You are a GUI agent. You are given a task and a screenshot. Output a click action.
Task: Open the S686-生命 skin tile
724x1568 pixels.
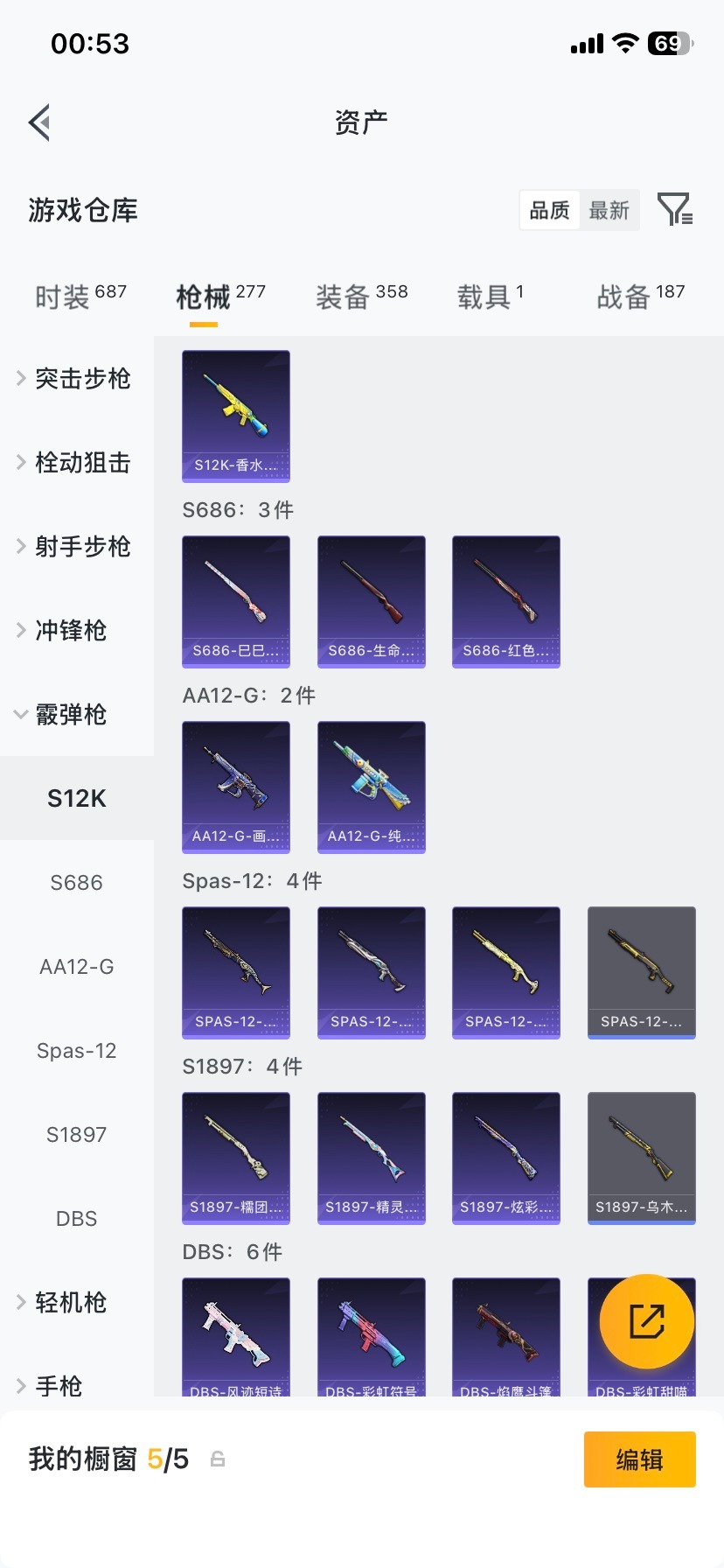(x=372, y=602)
